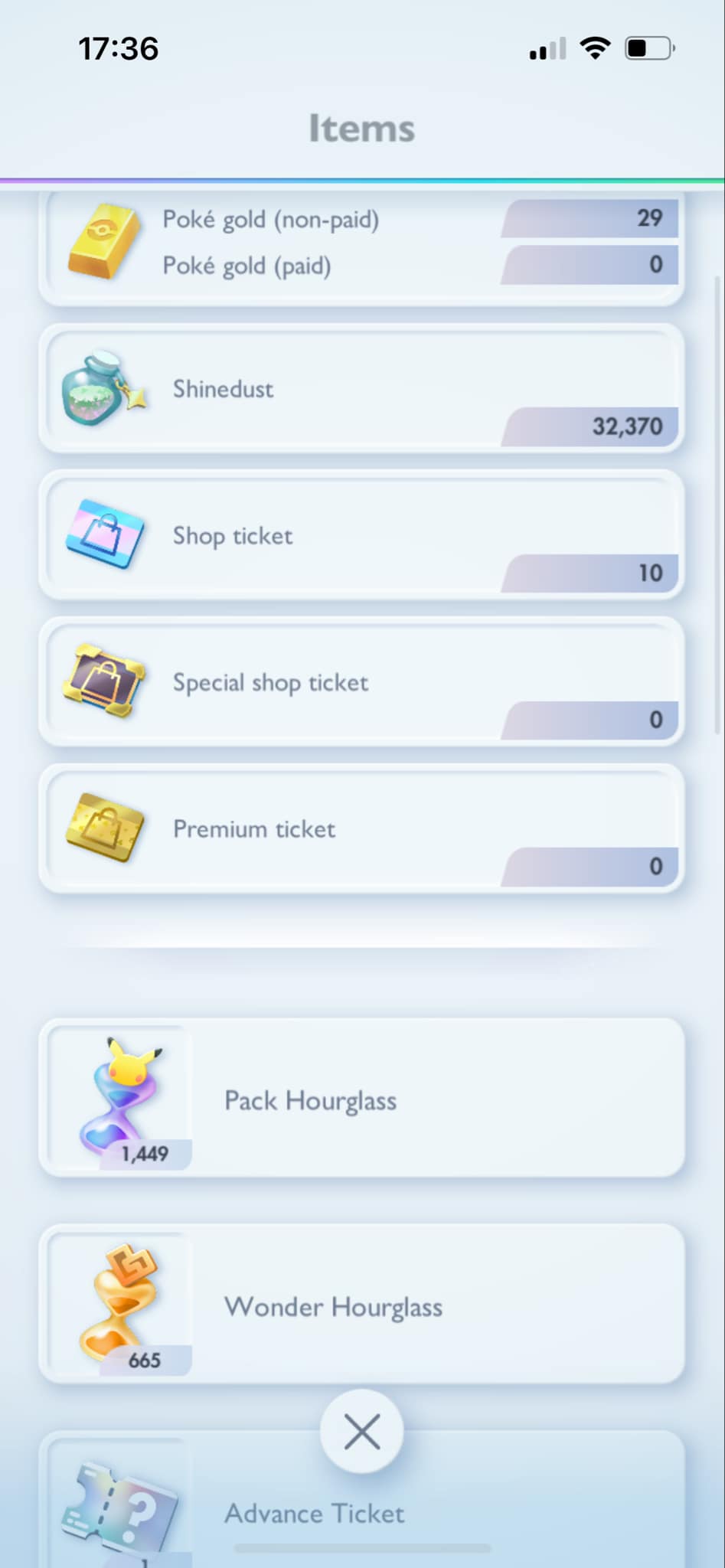Close the Items screen
The image size is (725, 1568).
pyautogui.click(x=362, y=1431)
